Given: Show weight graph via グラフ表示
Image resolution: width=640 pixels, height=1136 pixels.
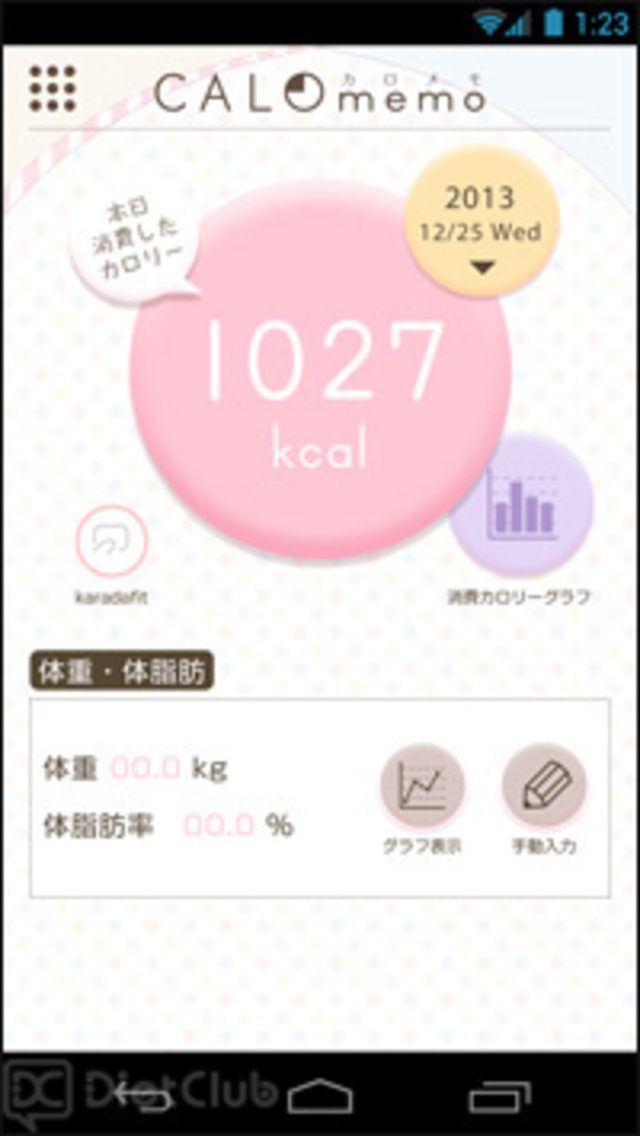Looking at the screenshot, I should (x=422, y=787).
